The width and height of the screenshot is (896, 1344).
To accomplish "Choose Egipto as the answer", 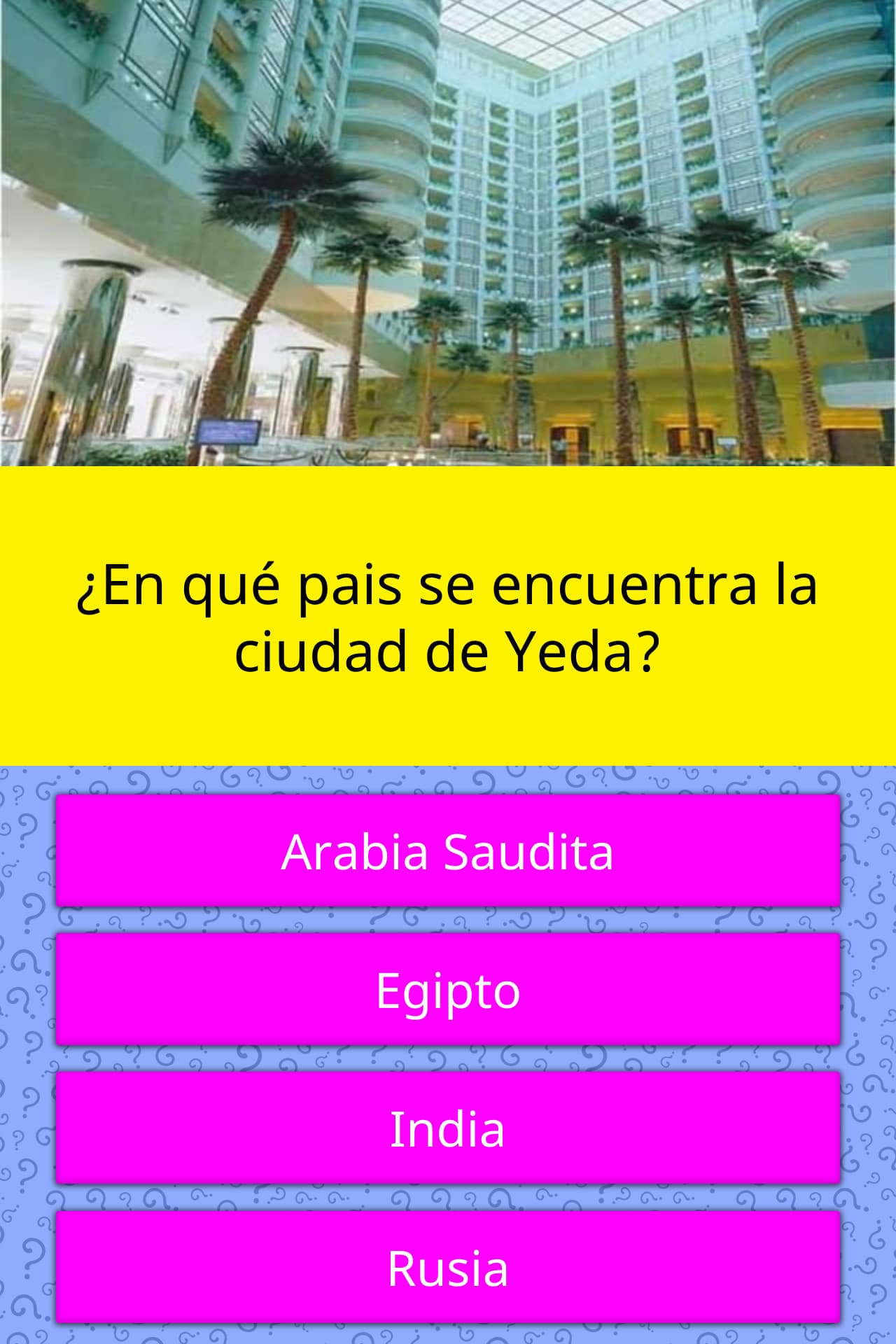I will 448,990.
